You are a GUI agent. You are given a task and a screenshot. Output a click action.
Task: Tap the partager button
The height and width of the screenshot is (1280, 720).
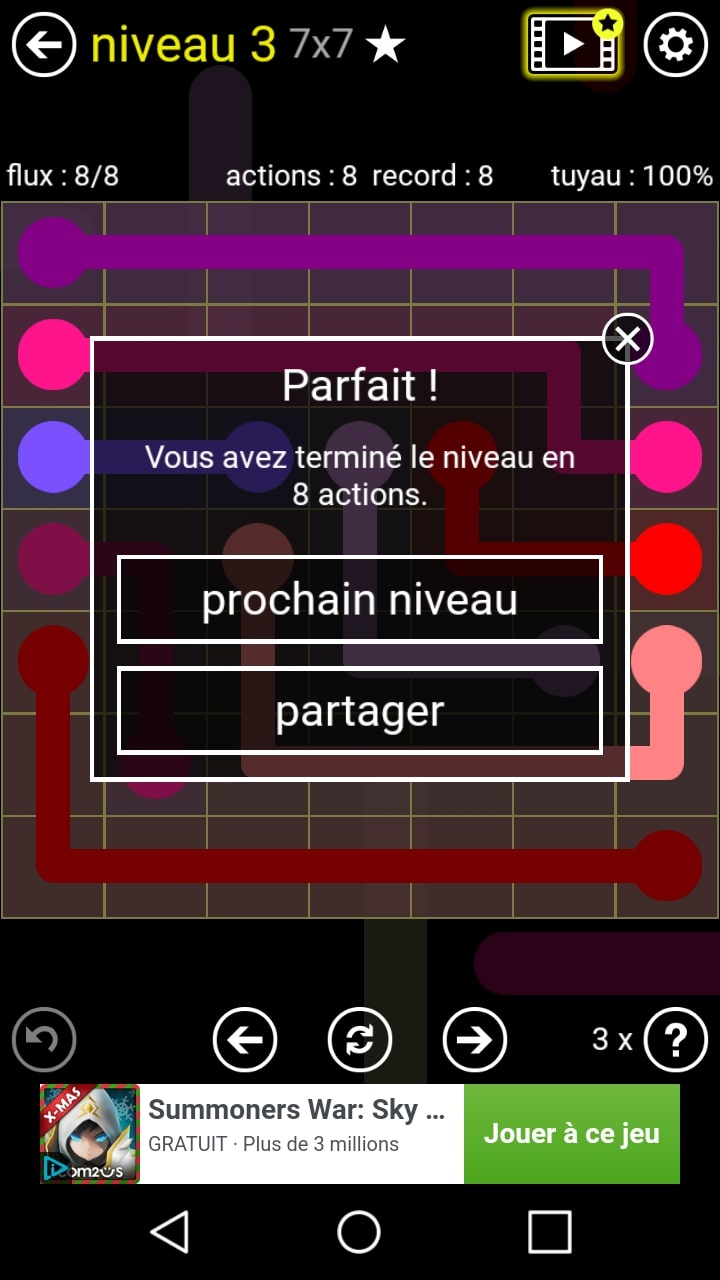click(x=360, y=710)
